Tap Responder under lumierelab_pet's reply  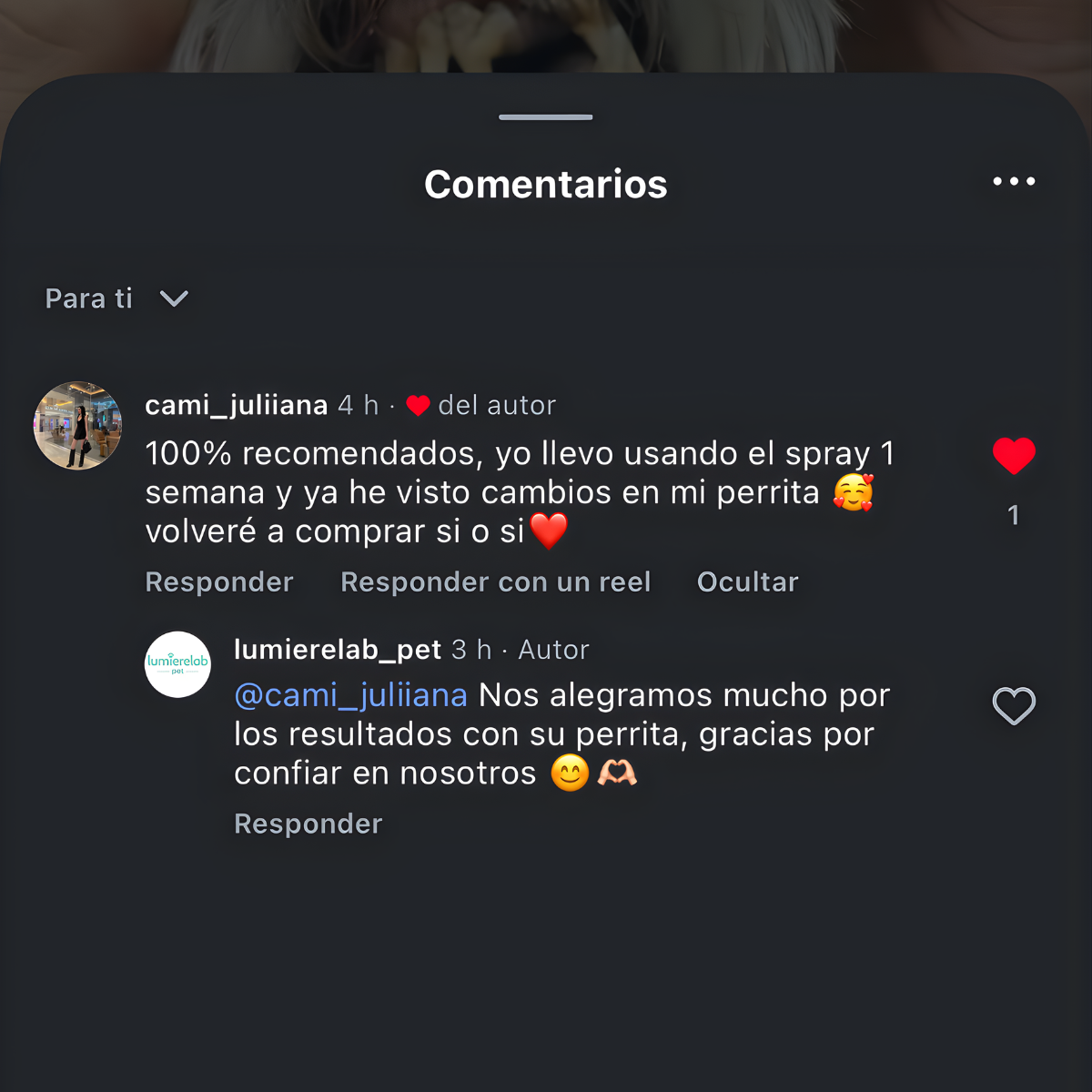[308, 824]
